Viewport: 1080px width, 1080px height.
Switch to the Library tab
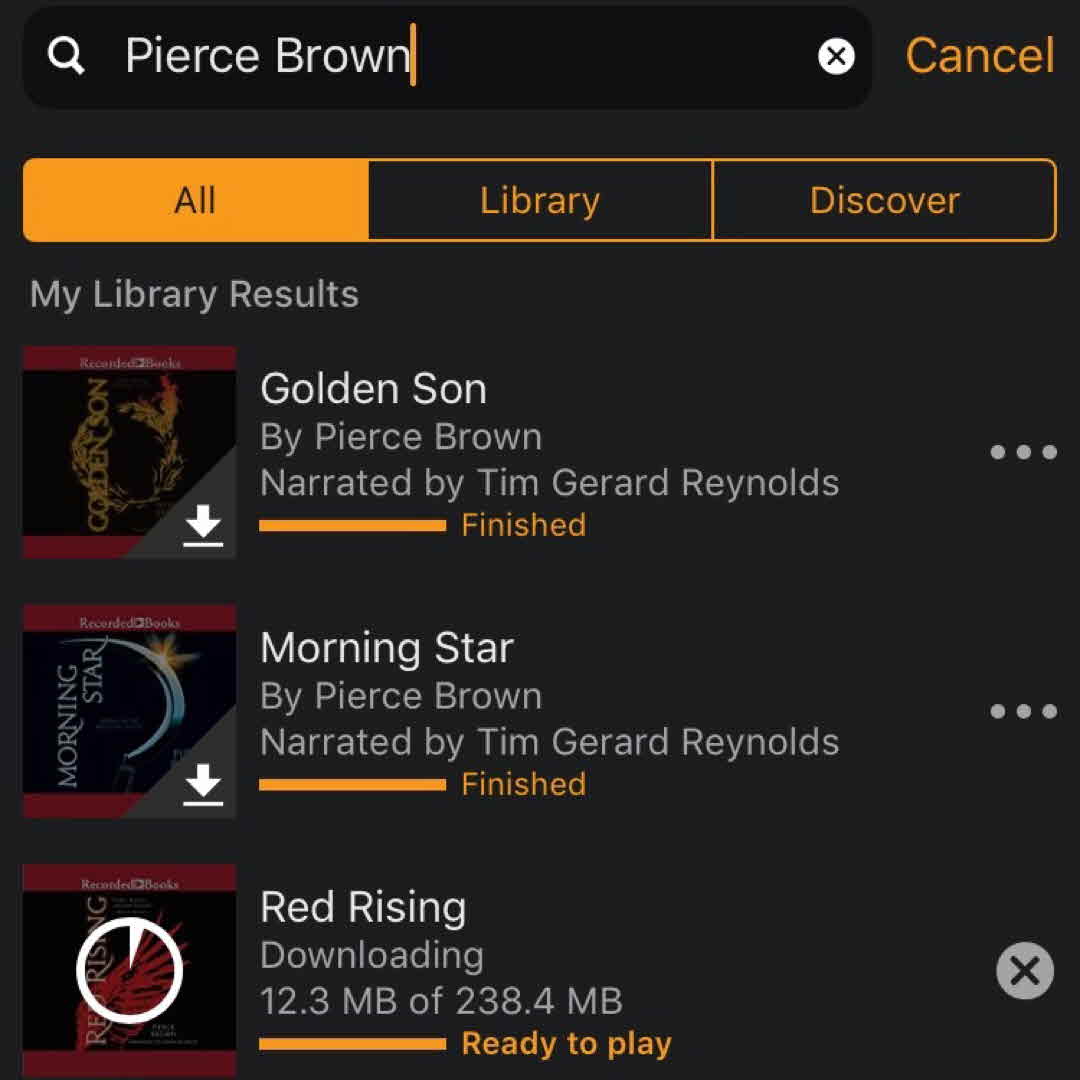[540, 200]
